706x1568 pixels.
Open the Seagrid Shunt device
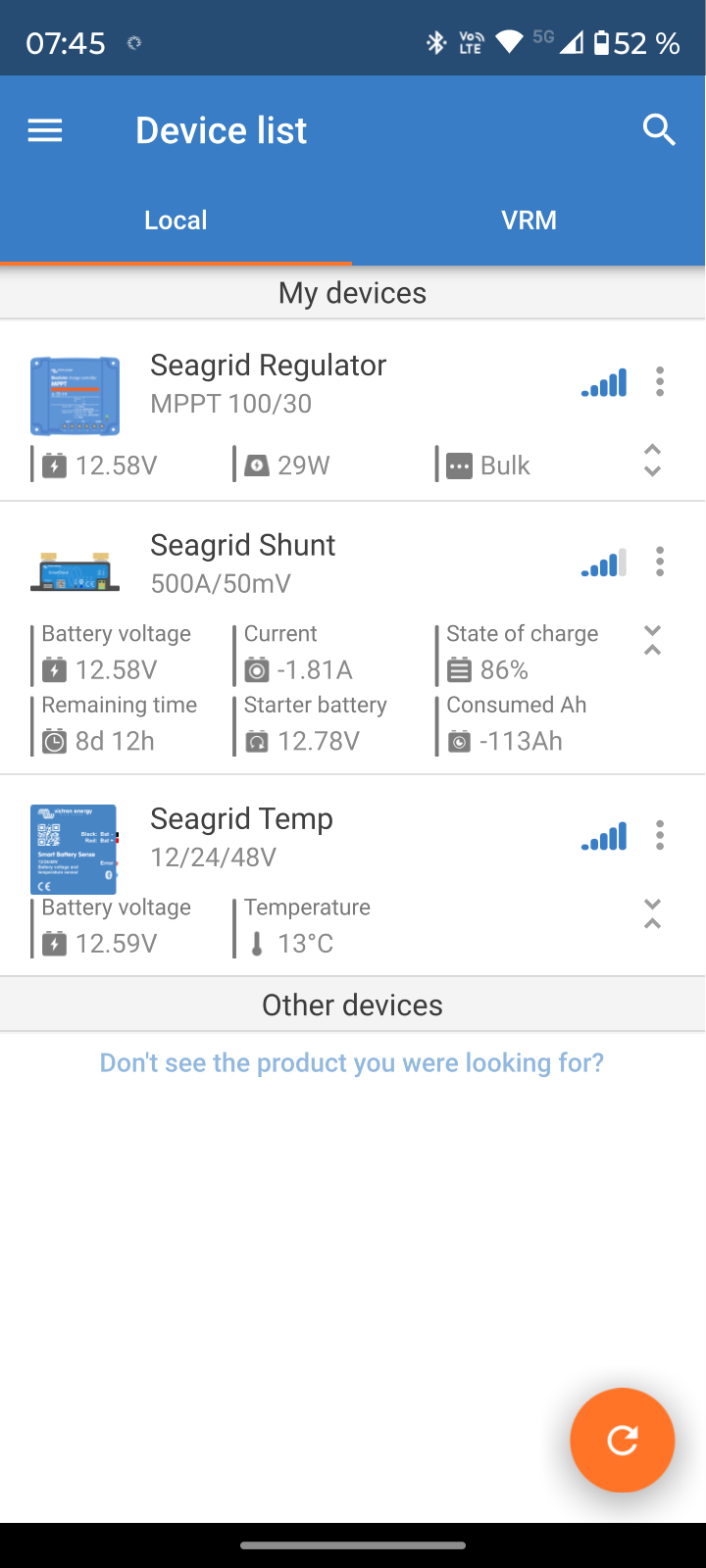[x=243, y=563]
